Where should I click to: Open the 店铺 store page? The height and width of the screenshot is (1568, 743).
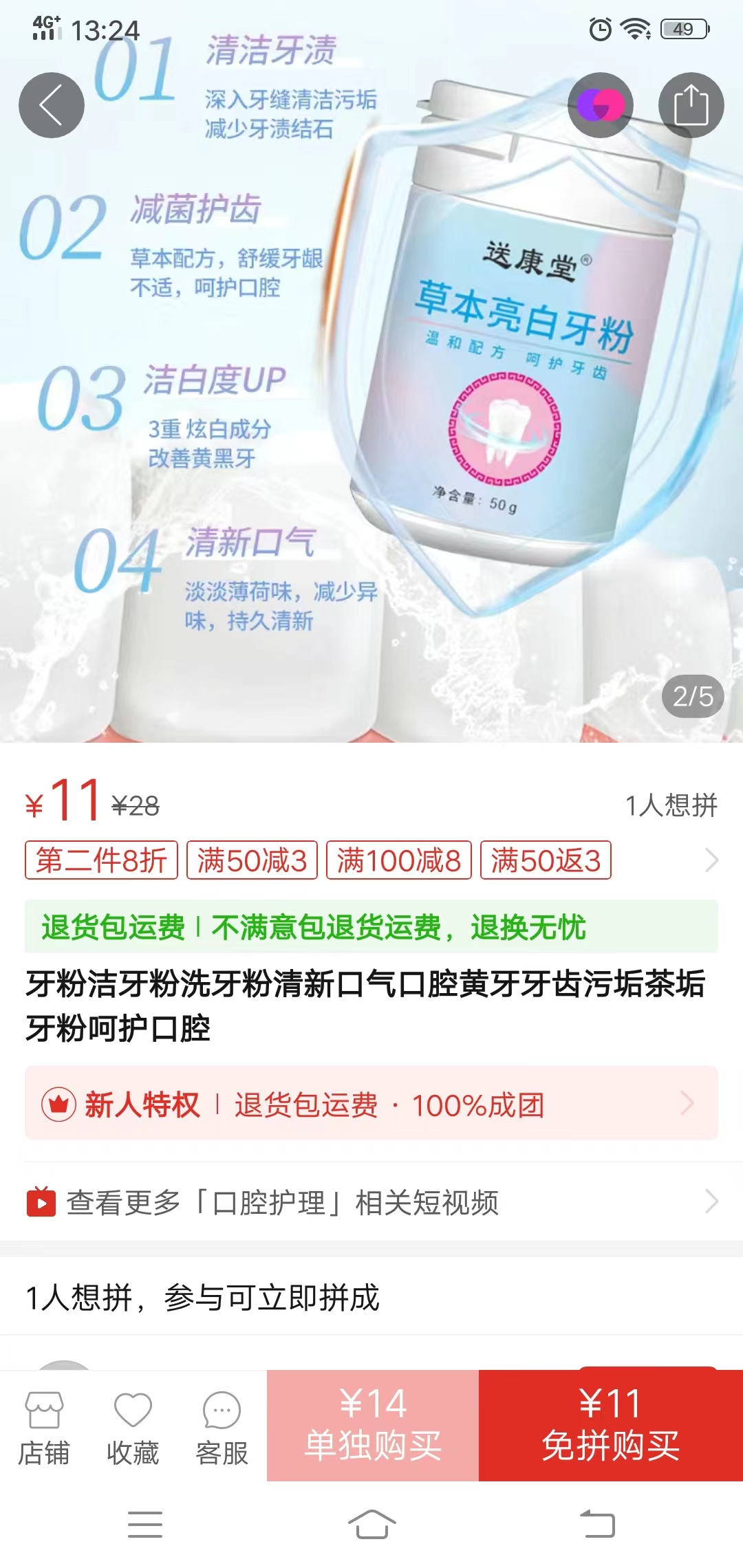click(44, 1427)
